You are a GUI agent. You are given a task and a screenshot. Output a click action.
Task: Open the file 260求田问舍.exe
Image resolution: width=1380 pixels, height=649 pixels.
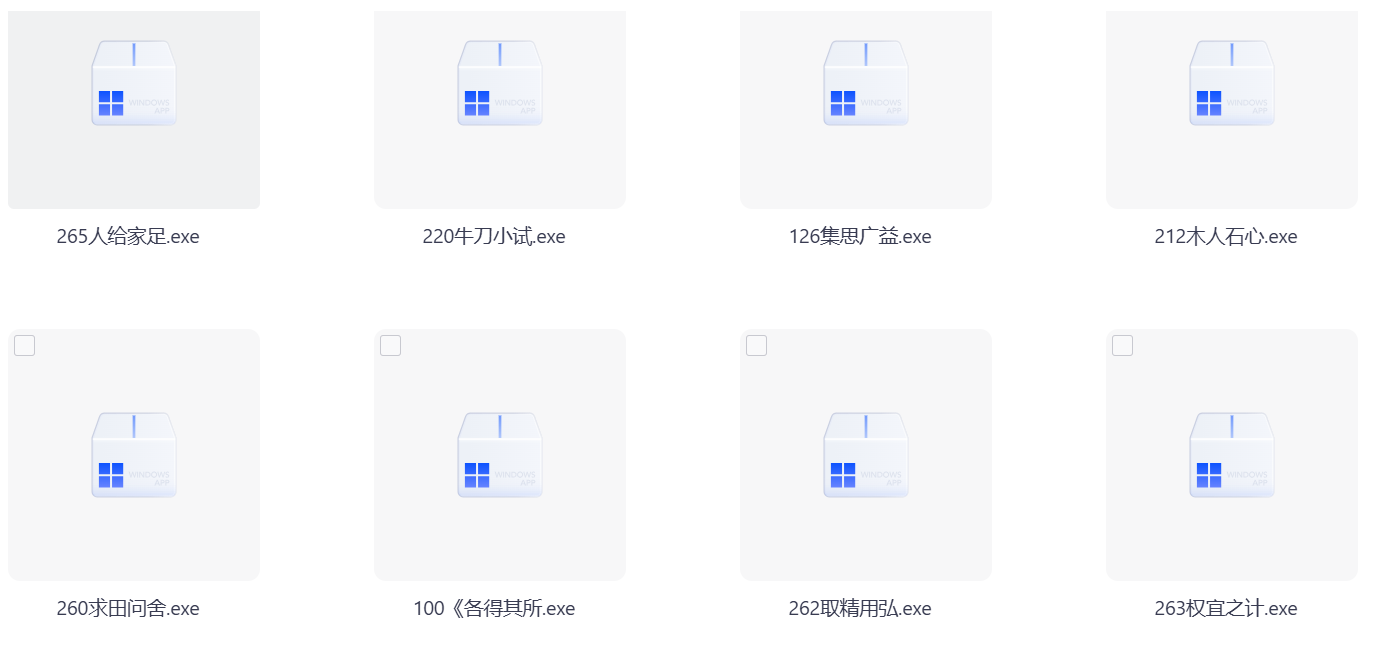click(134, 455)
